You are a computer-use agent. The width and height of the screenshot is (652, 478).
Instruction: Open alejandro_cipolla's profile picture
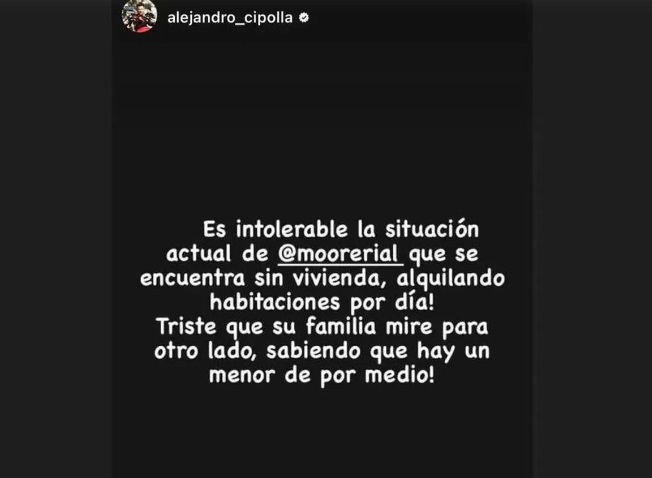click(139, 16)
